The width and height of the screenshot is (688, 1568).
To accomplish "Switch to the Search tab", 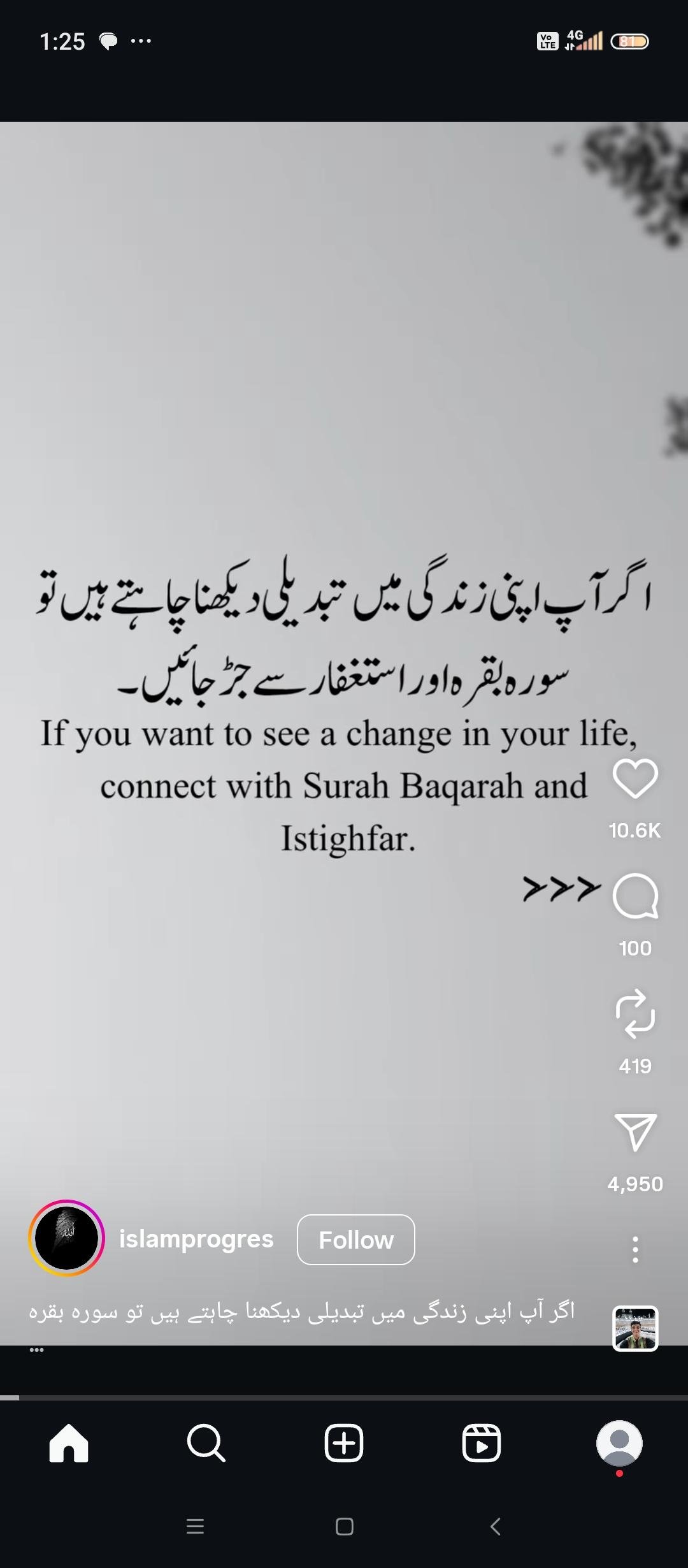I will [x=206, y=1443].
